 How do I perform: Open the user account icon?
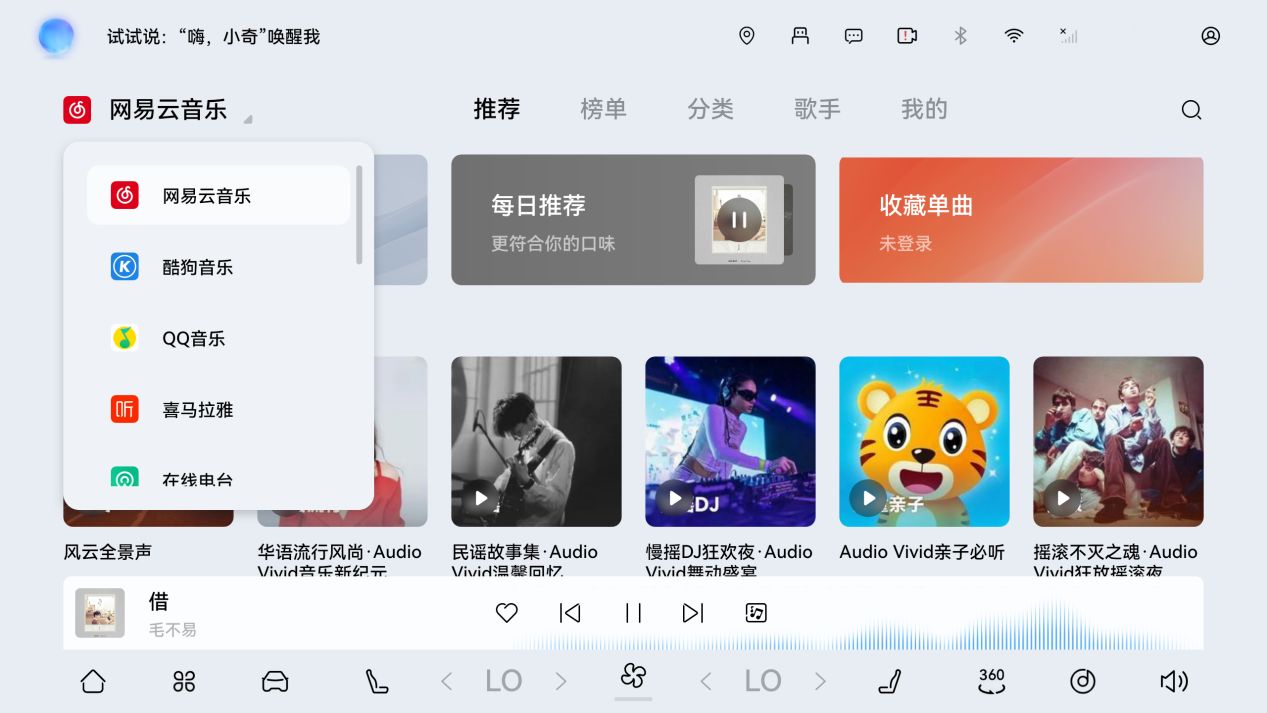pyautogui.click(x=1210, y=36)
